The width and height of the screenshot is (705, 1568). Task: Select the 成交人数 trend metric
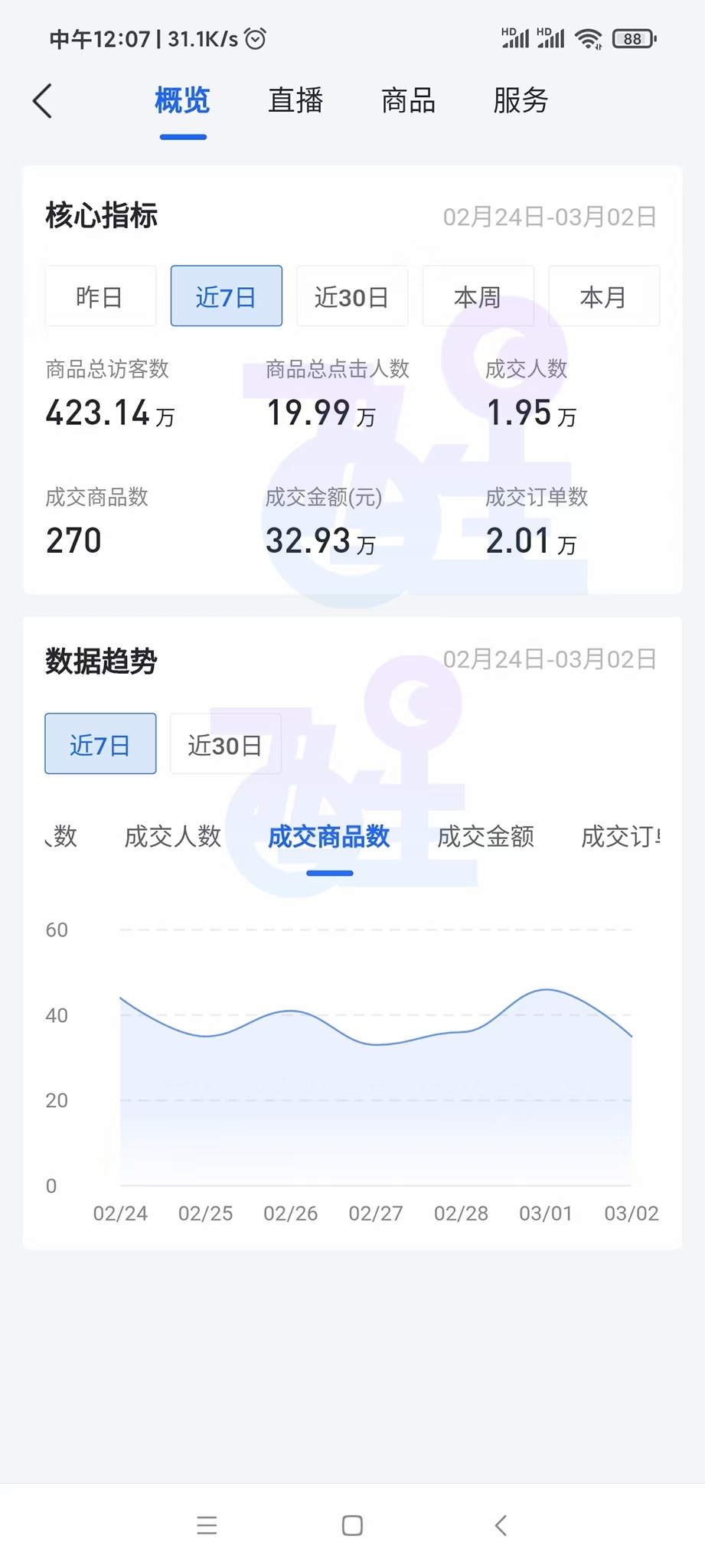pos(172,837)
